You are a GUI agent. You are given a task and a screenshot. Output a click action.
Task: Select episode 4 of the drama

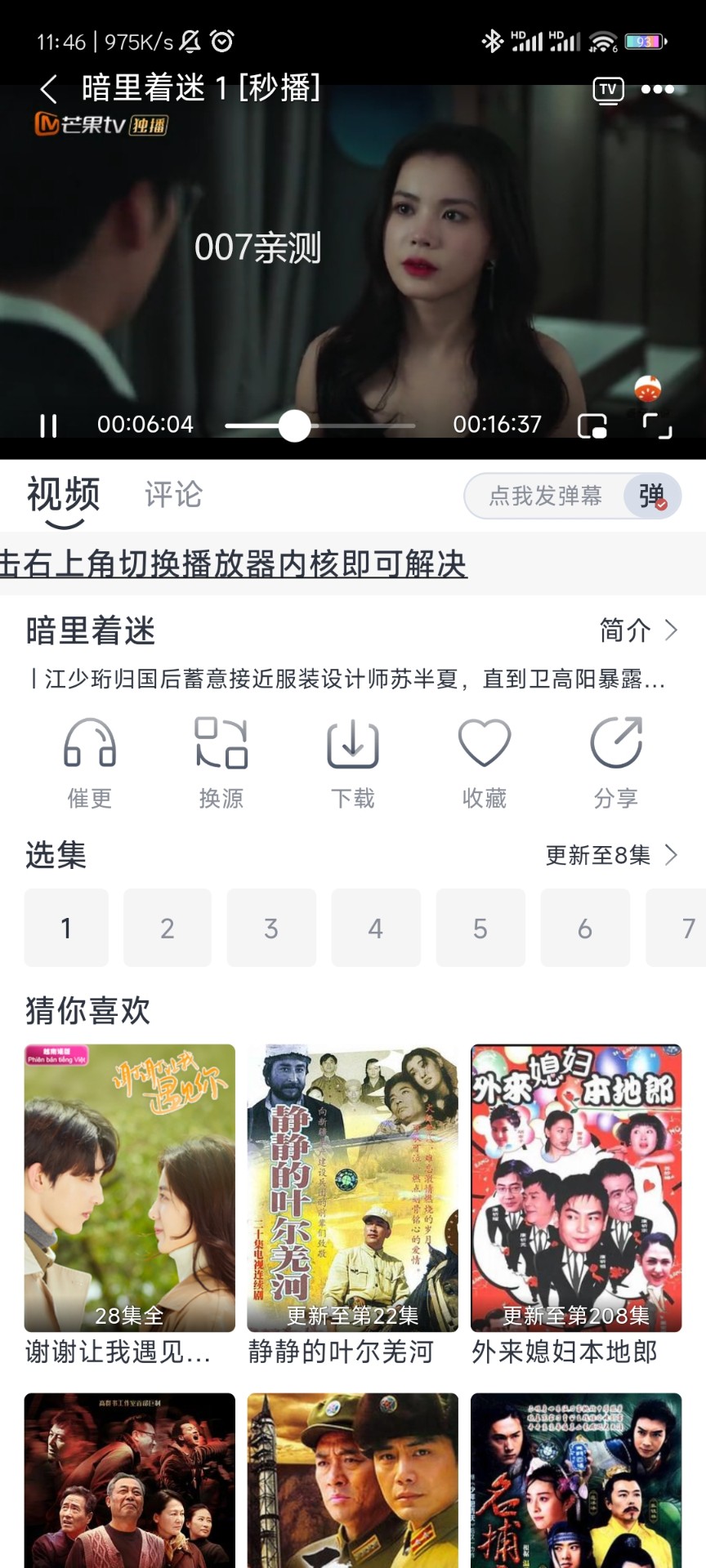[x=376, y=928]
